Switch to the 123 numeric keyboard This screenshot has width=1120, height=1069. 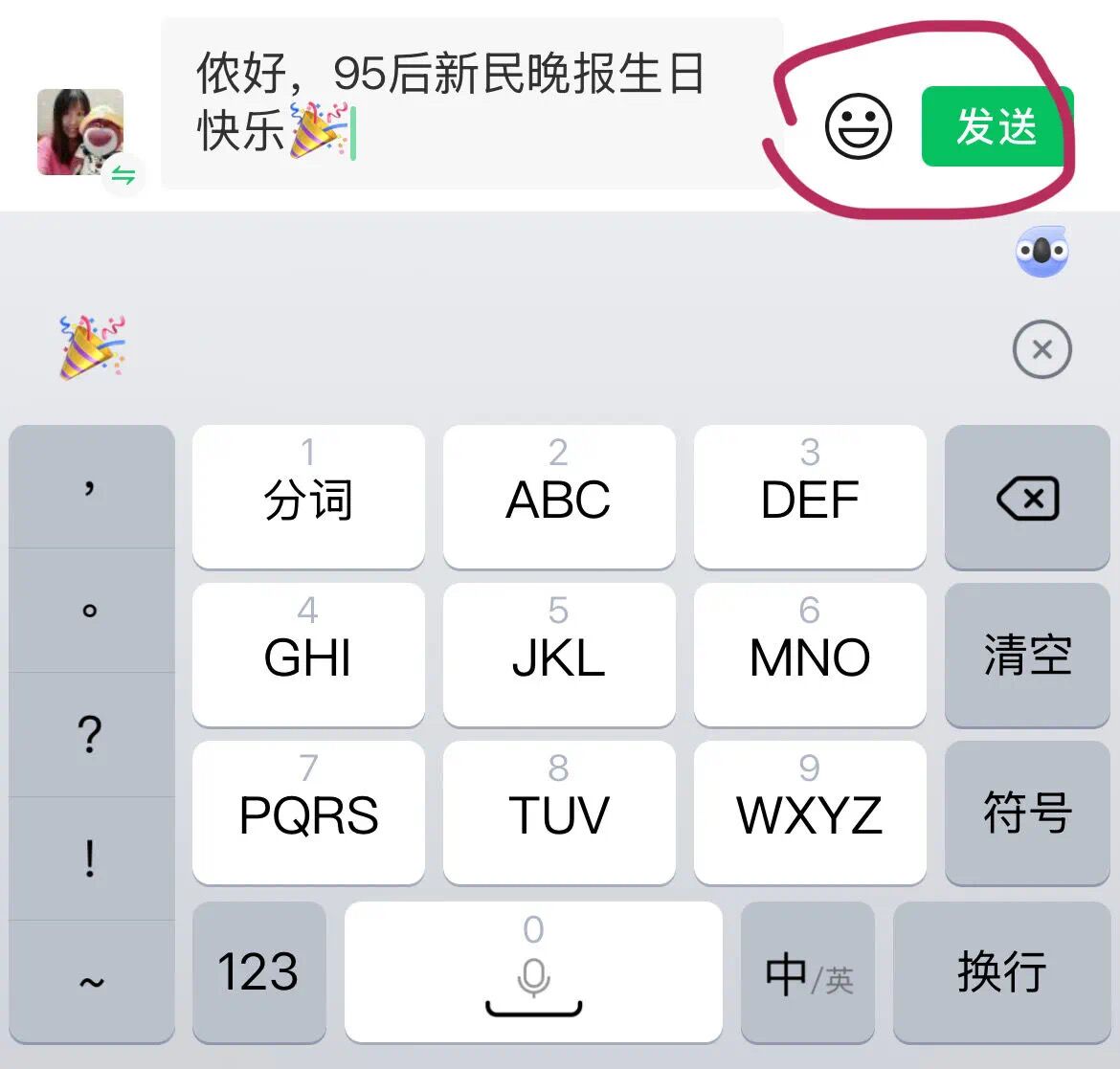click(x=258, y=972)
